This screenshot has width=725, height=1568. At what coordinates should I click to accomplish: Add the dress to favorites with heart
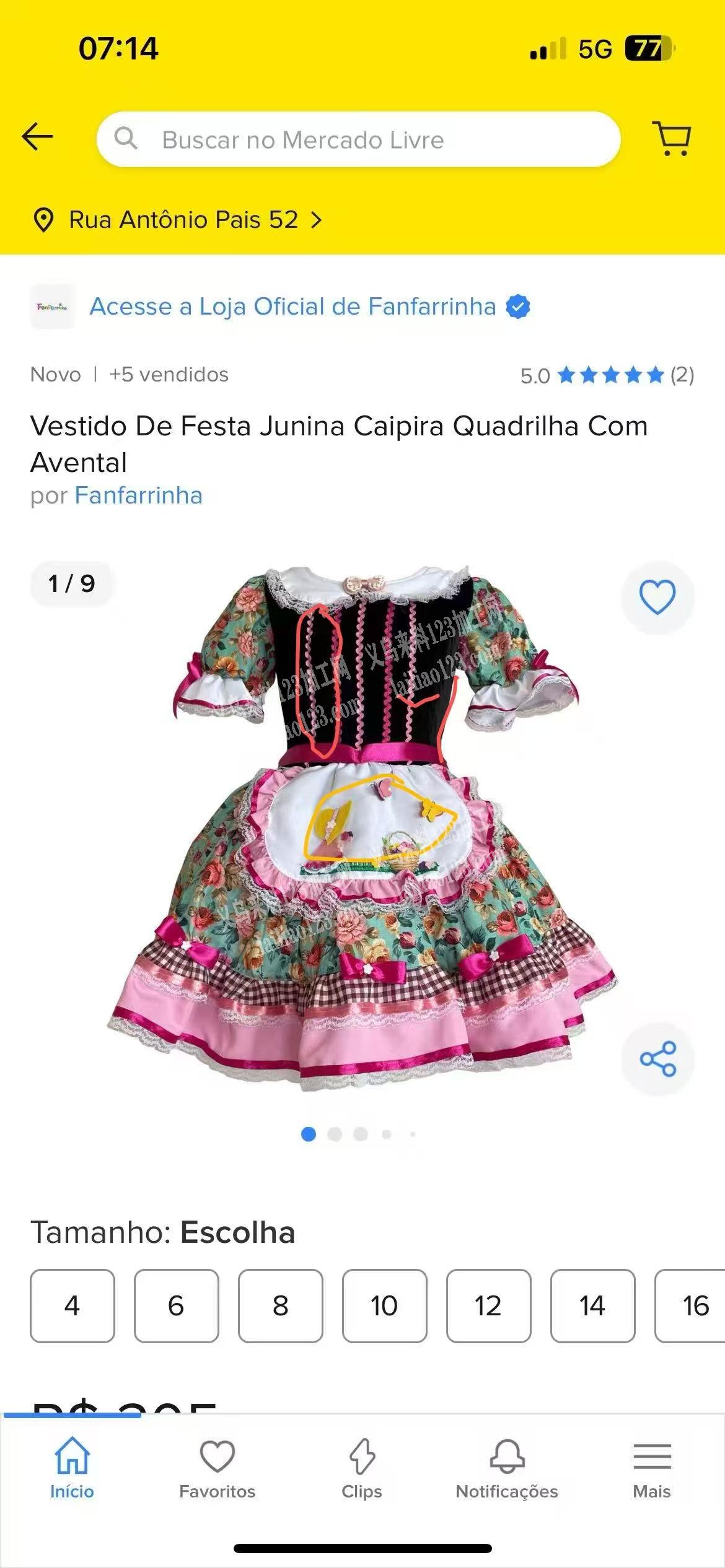pyautogui.click(x=657, y=598)
